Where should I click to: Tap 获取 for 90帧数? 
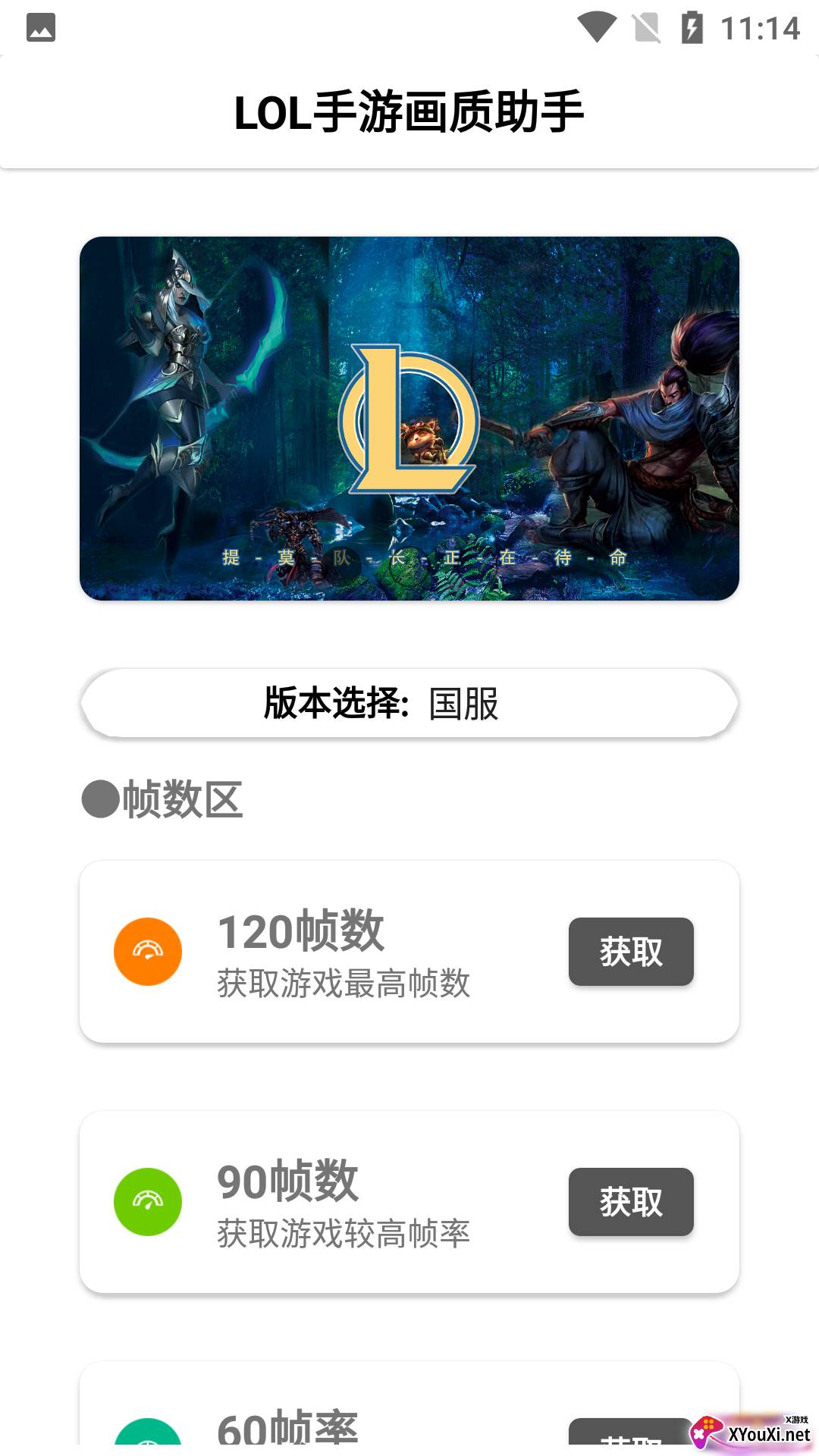pyautogui.click(x=631, y=1202)
